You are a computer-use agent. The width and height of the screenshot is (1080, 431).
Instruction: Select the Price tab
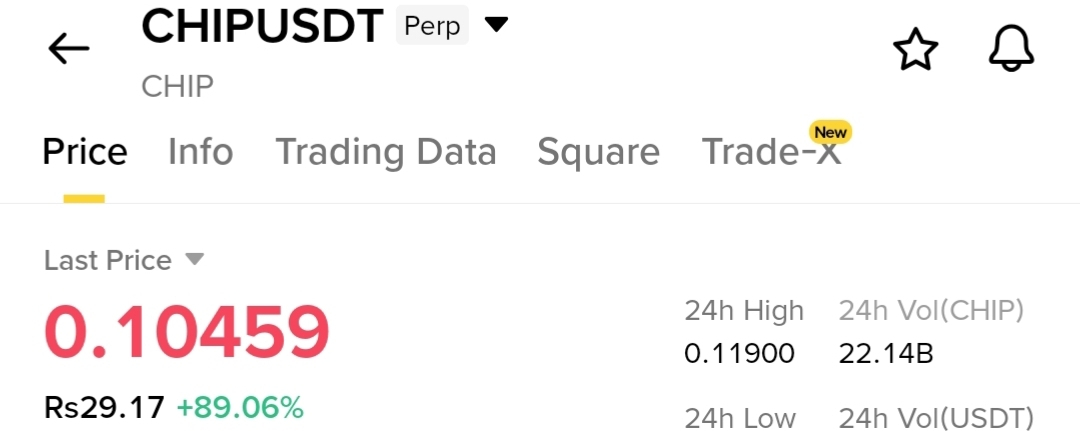[x=85, y=152]
